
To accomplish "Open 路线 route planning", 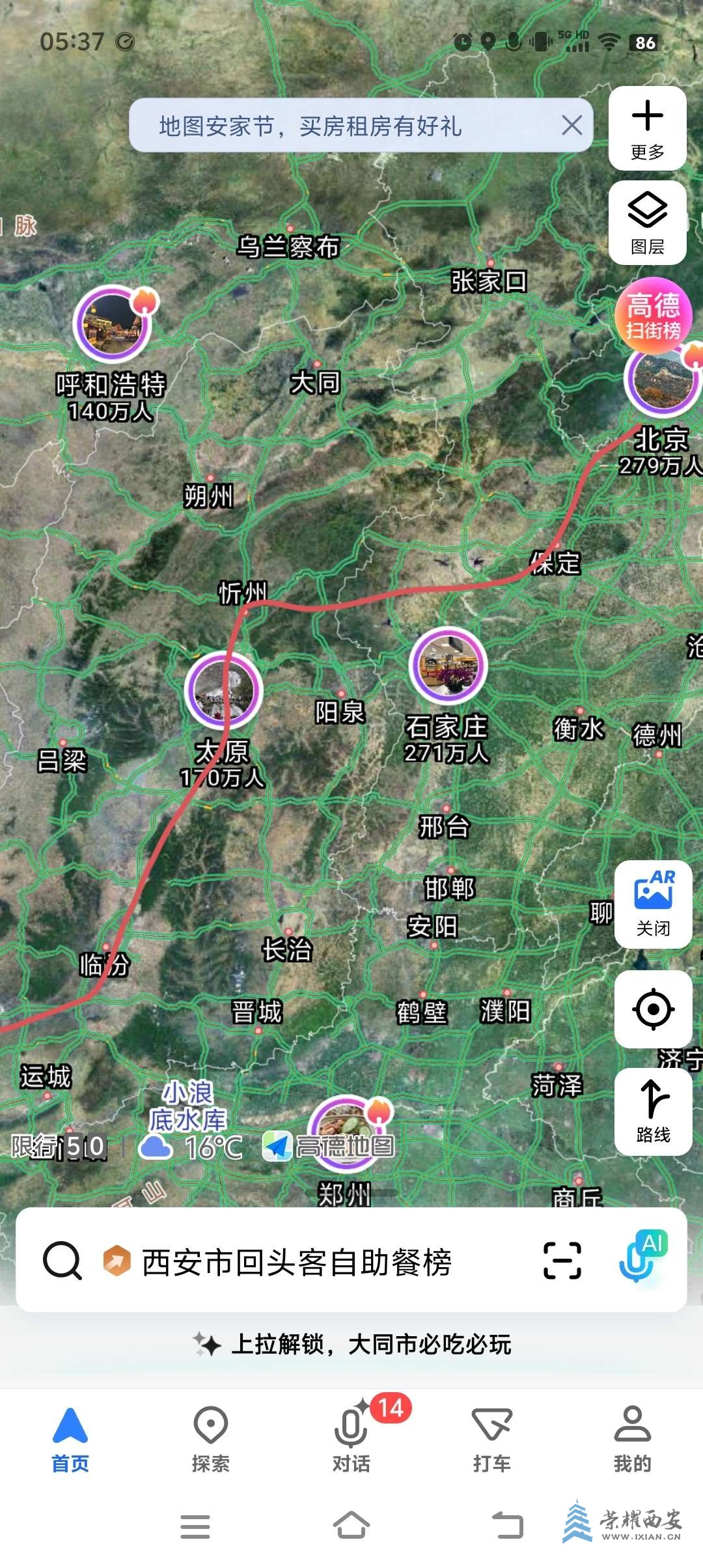I will (653, 1112).
